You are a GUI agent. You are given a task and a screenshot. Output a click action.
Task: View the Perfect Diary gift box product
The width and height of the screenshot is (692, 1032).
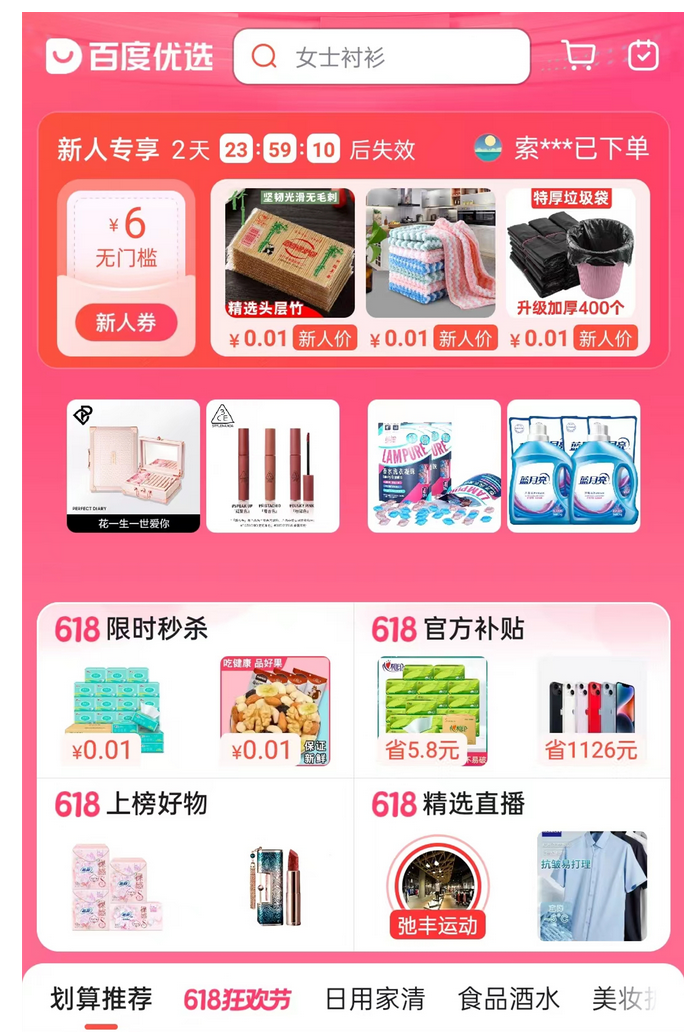[133, 466]
